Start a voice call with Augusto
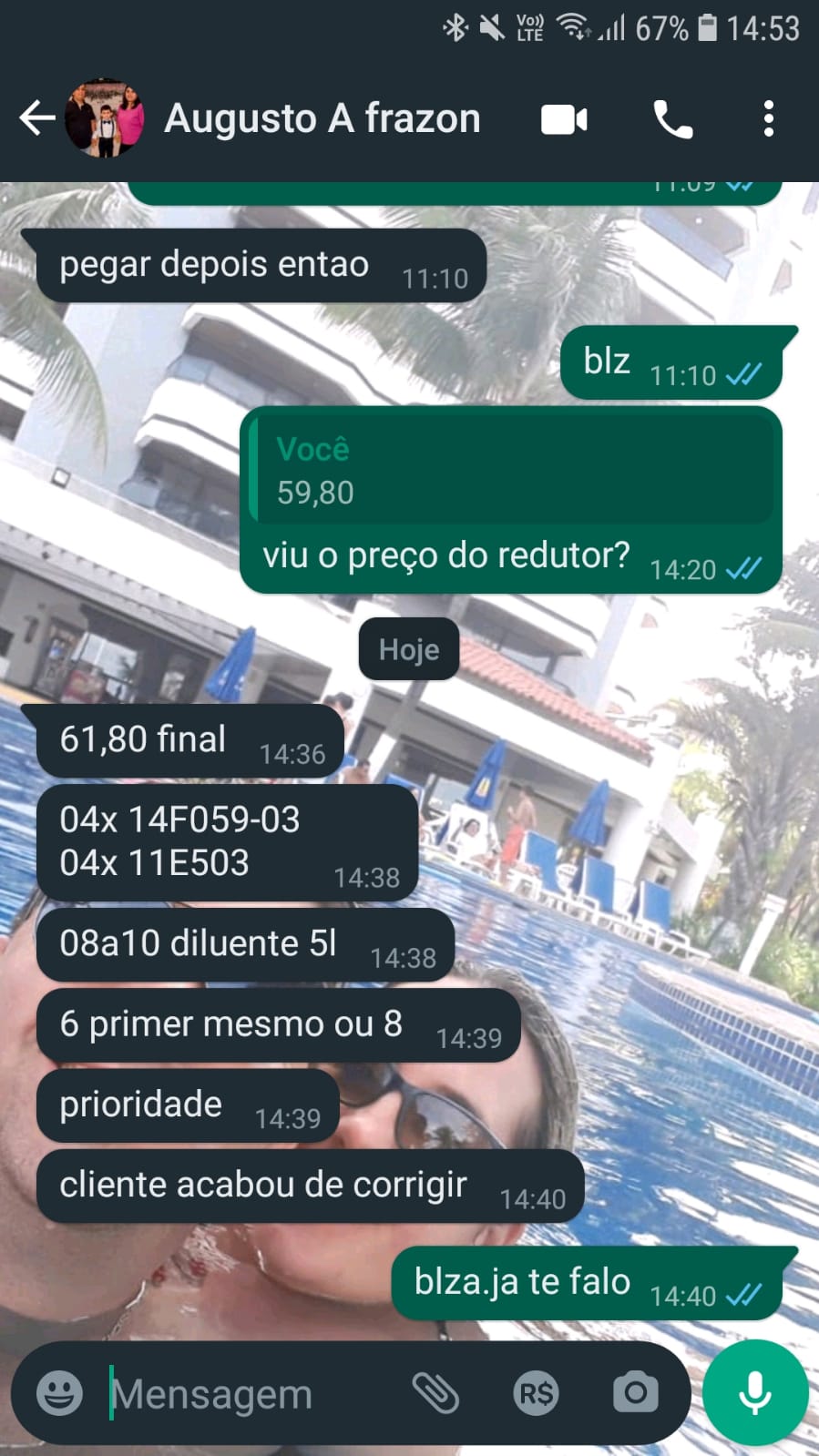The width and height of the screenshot is (819, 1456). pyautogui.click(x=673, y=119)
